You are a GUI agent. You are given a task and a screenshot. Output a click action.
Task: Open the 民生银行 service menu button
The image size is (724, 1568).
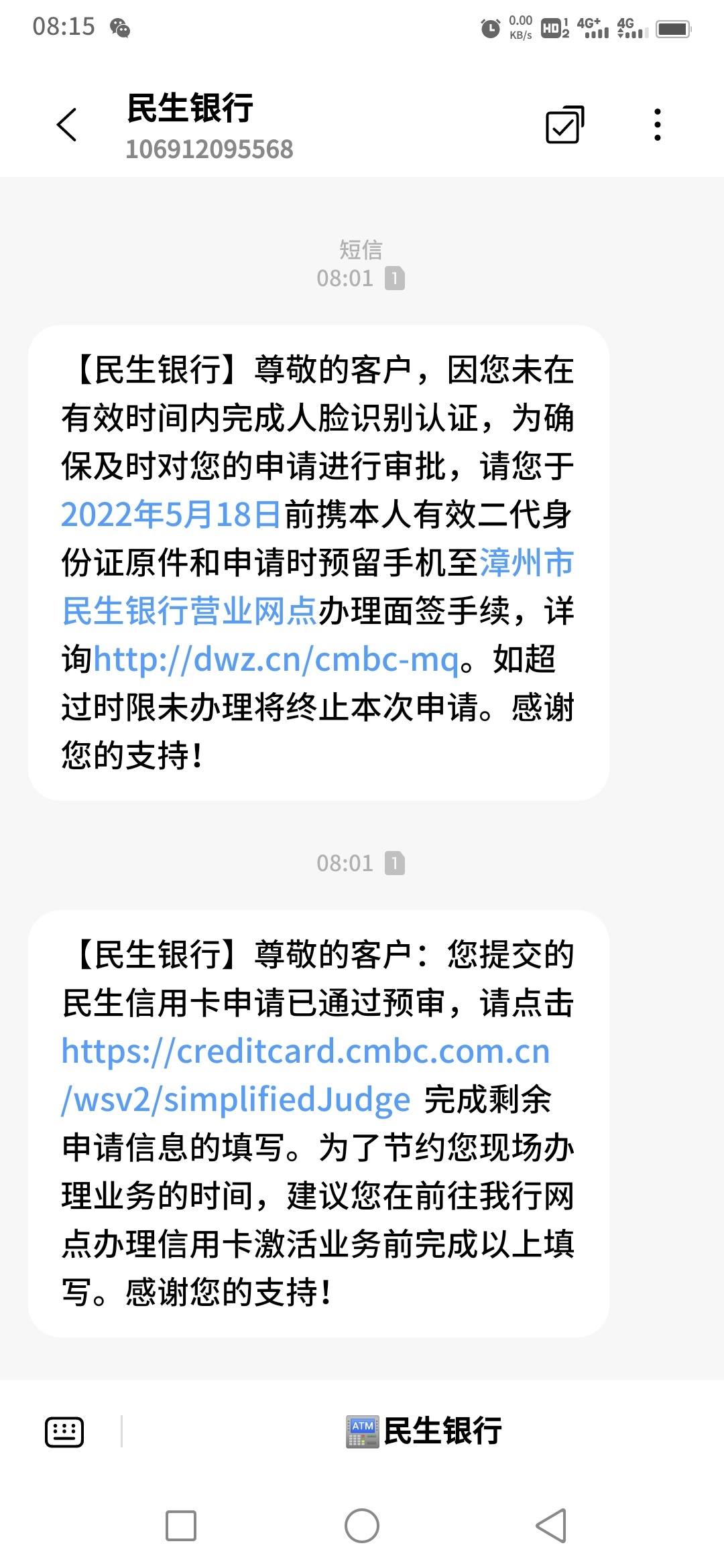point(424,1431)
